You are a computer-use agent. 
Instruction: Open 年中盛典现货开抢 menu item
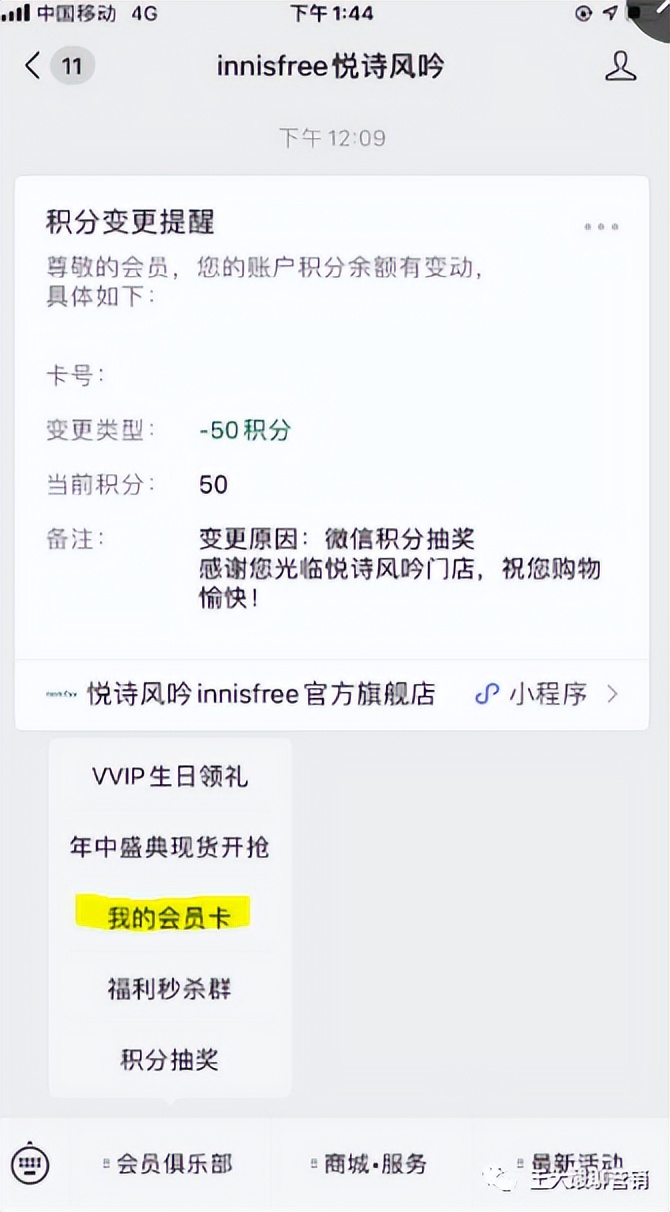tap(170, 848)
